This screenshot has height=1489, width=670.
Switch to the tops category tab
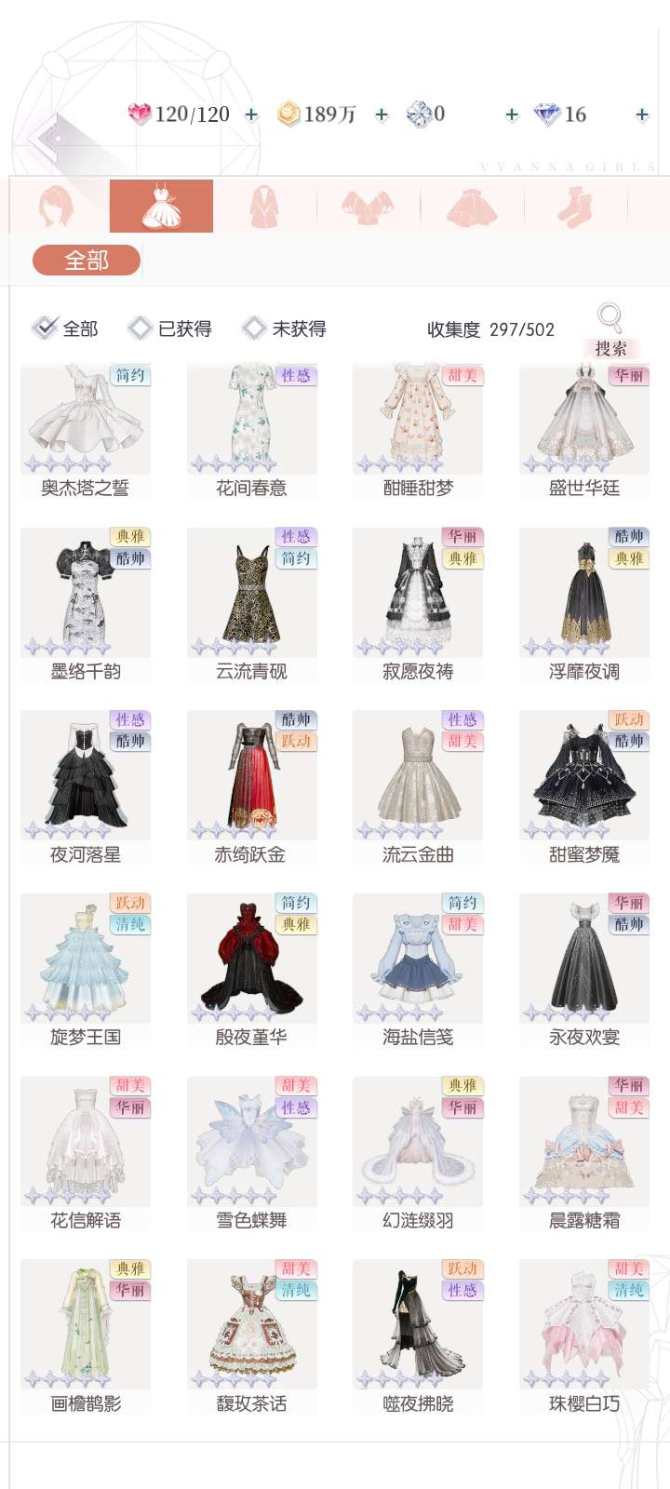[x=367, y=206]
